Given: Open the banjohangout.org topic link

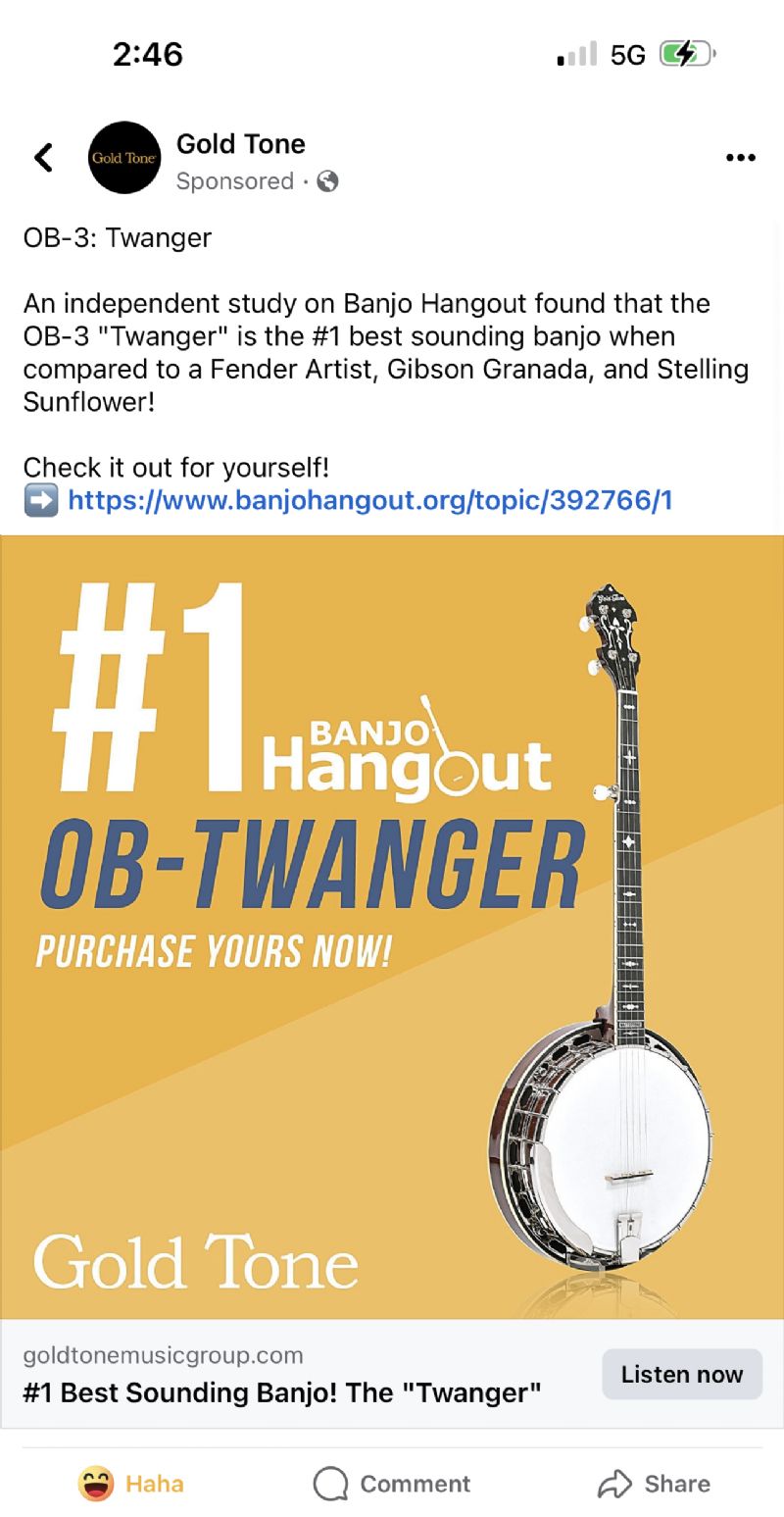Looking at the screenshot, I should tap(370, 500).
